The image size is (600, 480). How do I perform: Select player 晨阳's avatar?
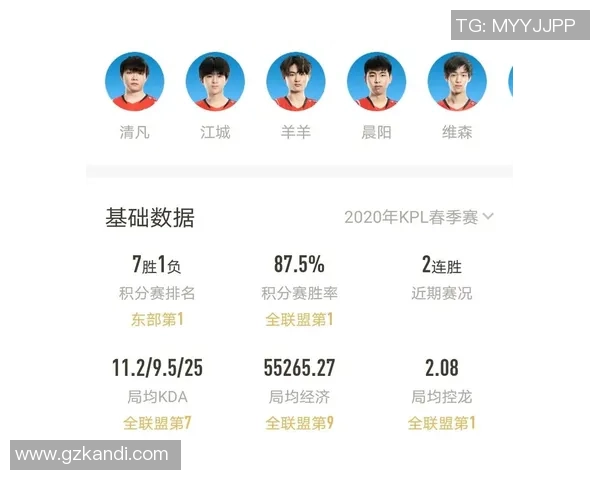376,82
